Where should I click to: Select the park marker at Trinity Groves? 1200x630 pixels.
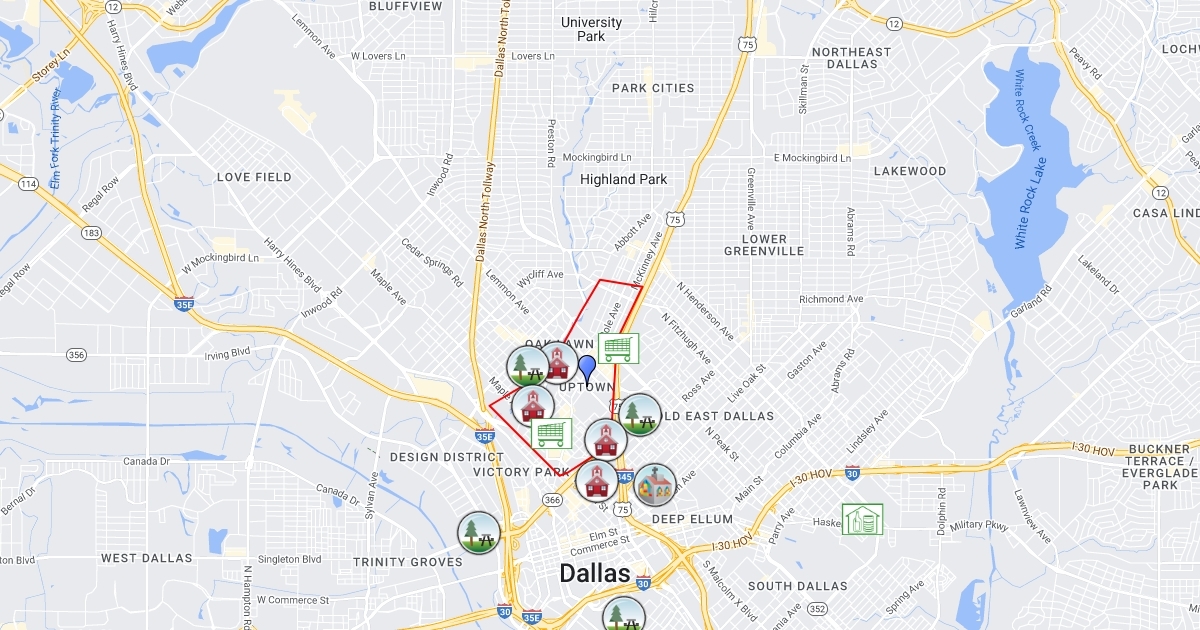tap(479, 532)
